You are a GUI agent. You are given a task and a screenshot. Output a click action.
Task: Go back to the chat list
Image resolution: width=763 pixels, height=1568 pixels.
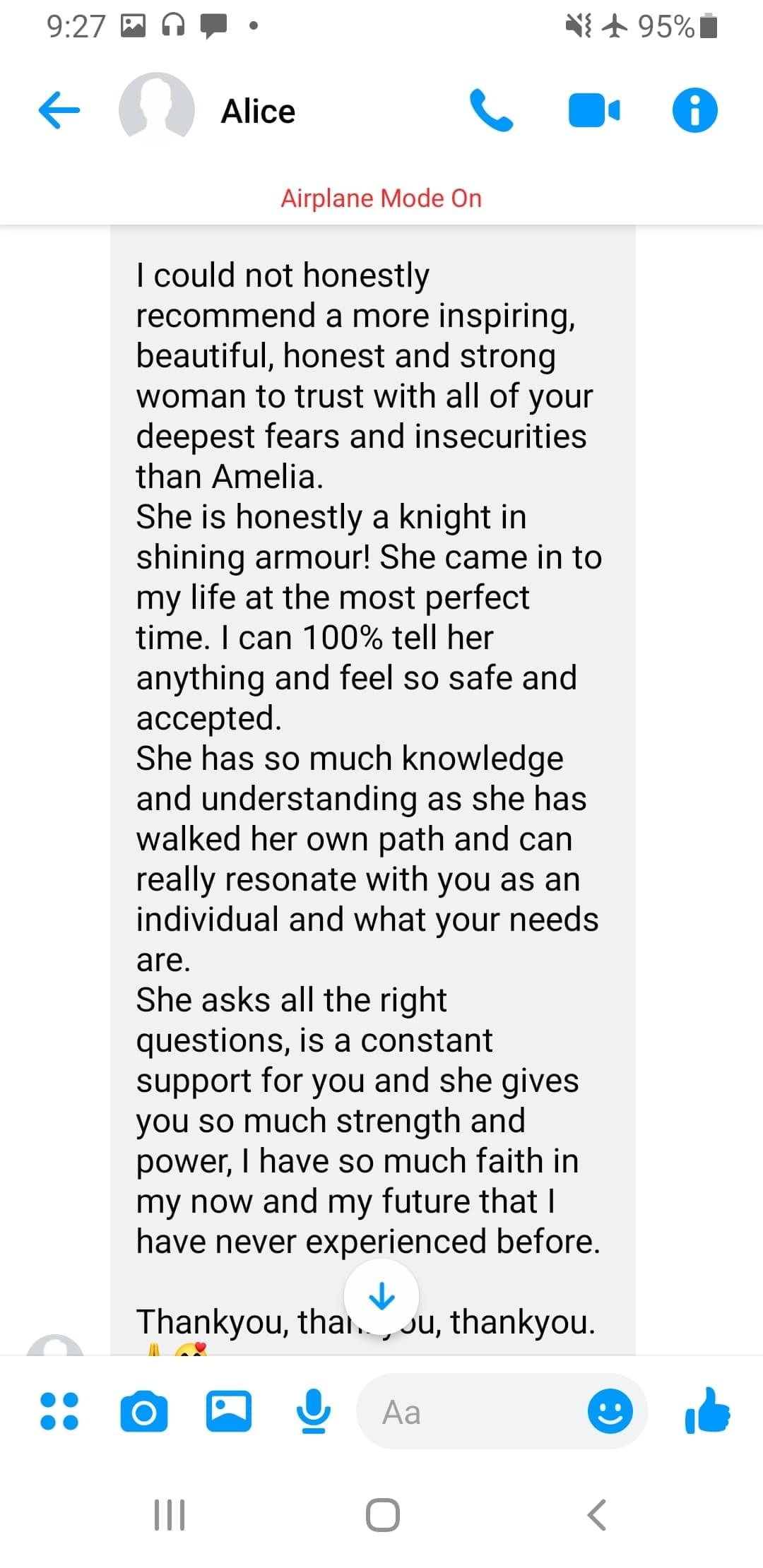click(x=59, y=110)
